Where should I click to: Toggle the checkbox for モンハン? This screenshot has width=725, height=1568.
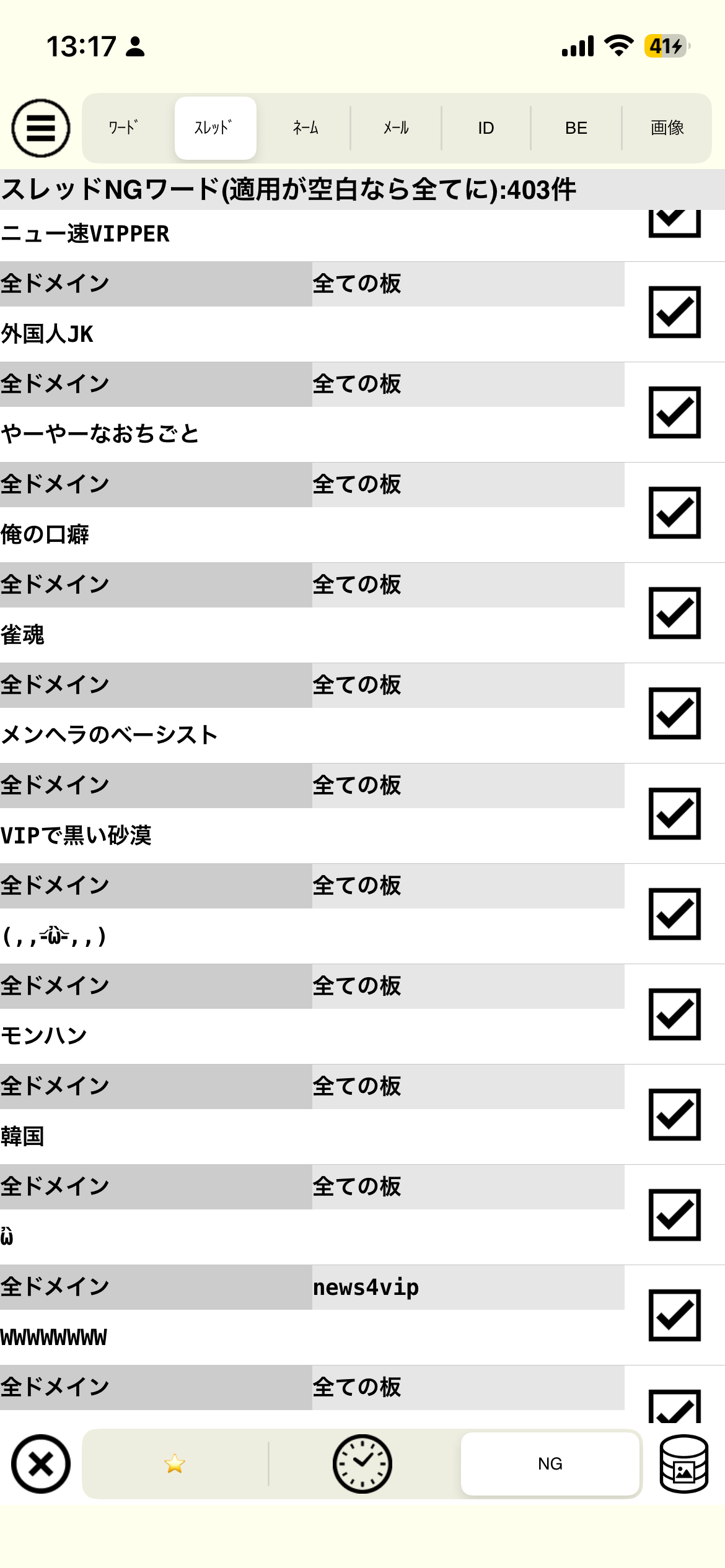tap(674, 1014)
